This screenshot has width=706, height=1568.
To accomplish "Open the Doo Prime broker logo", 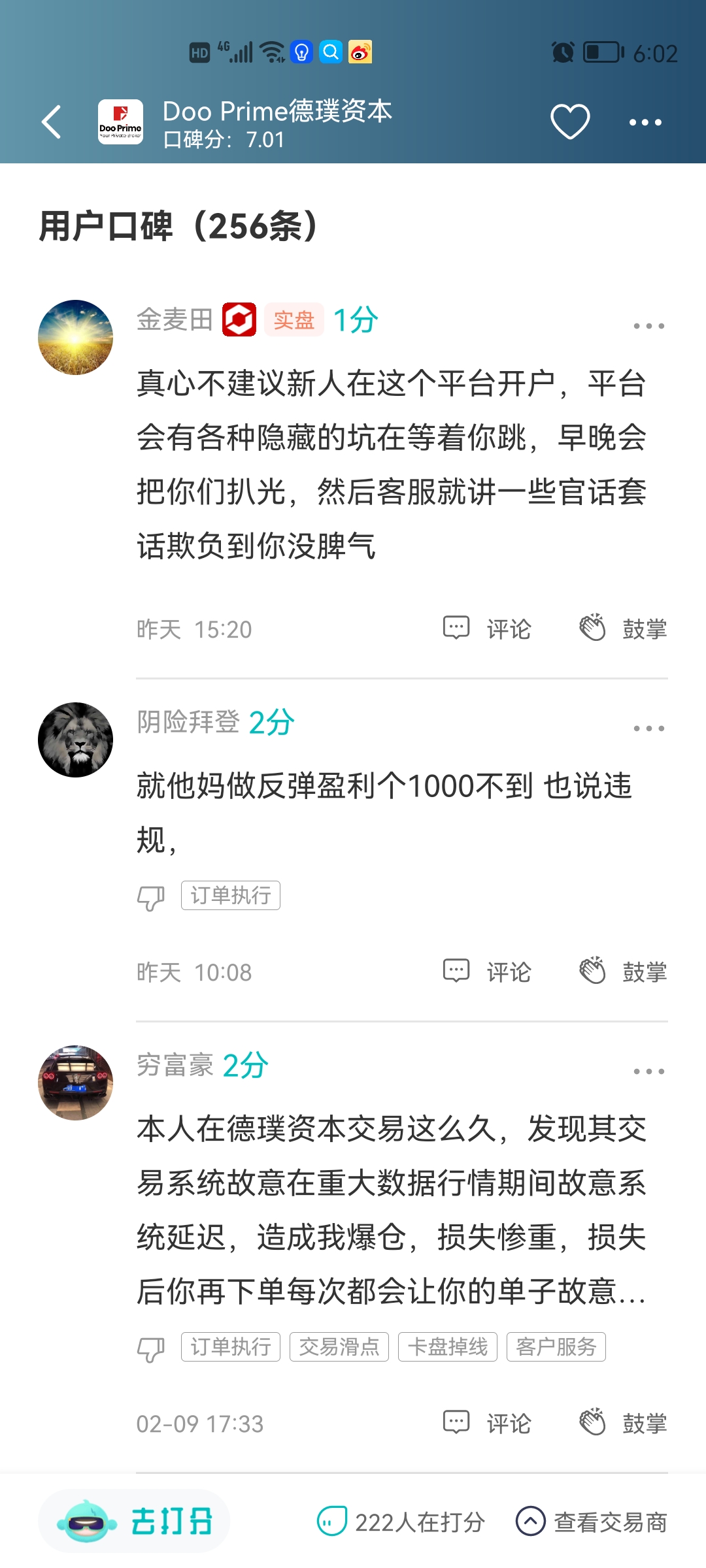I will (120, 122).
